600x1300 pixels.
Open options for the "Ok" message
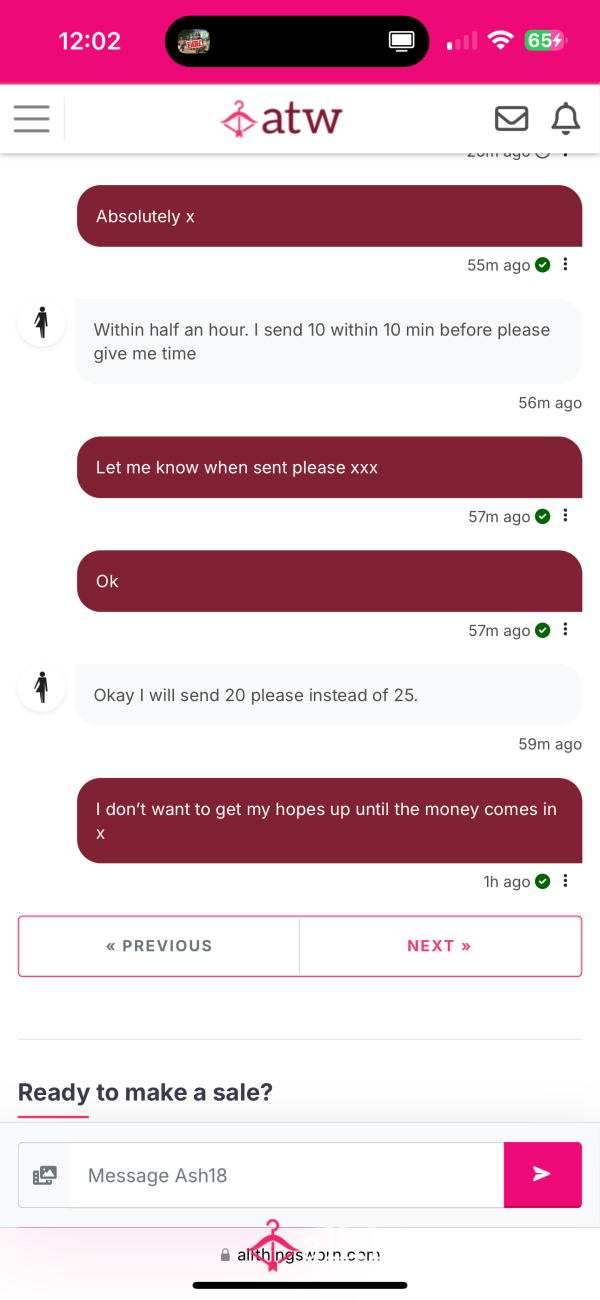(x=566, y=630)
